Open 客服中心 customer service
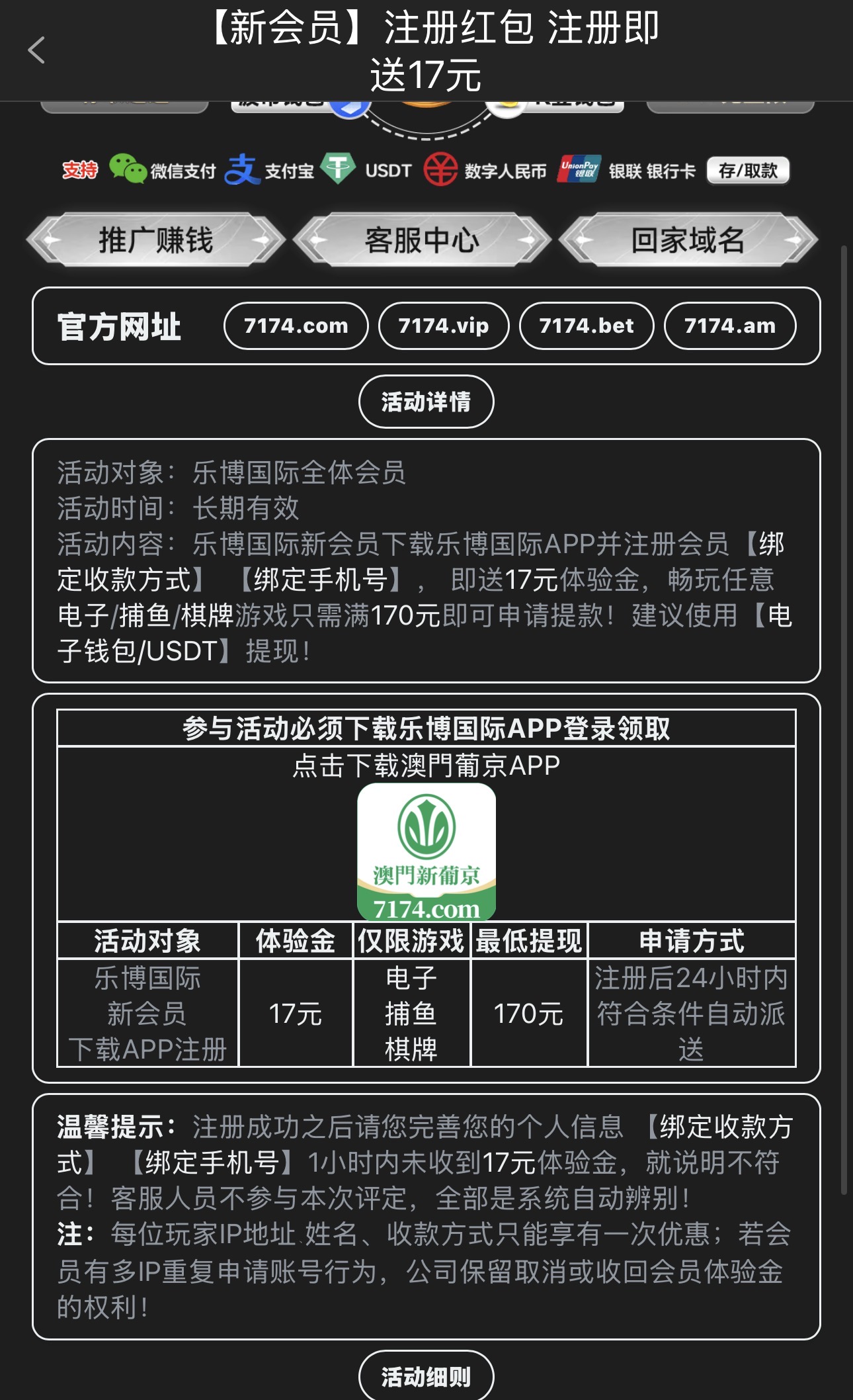Viewport: 853px width, 1400px height. 422,240
